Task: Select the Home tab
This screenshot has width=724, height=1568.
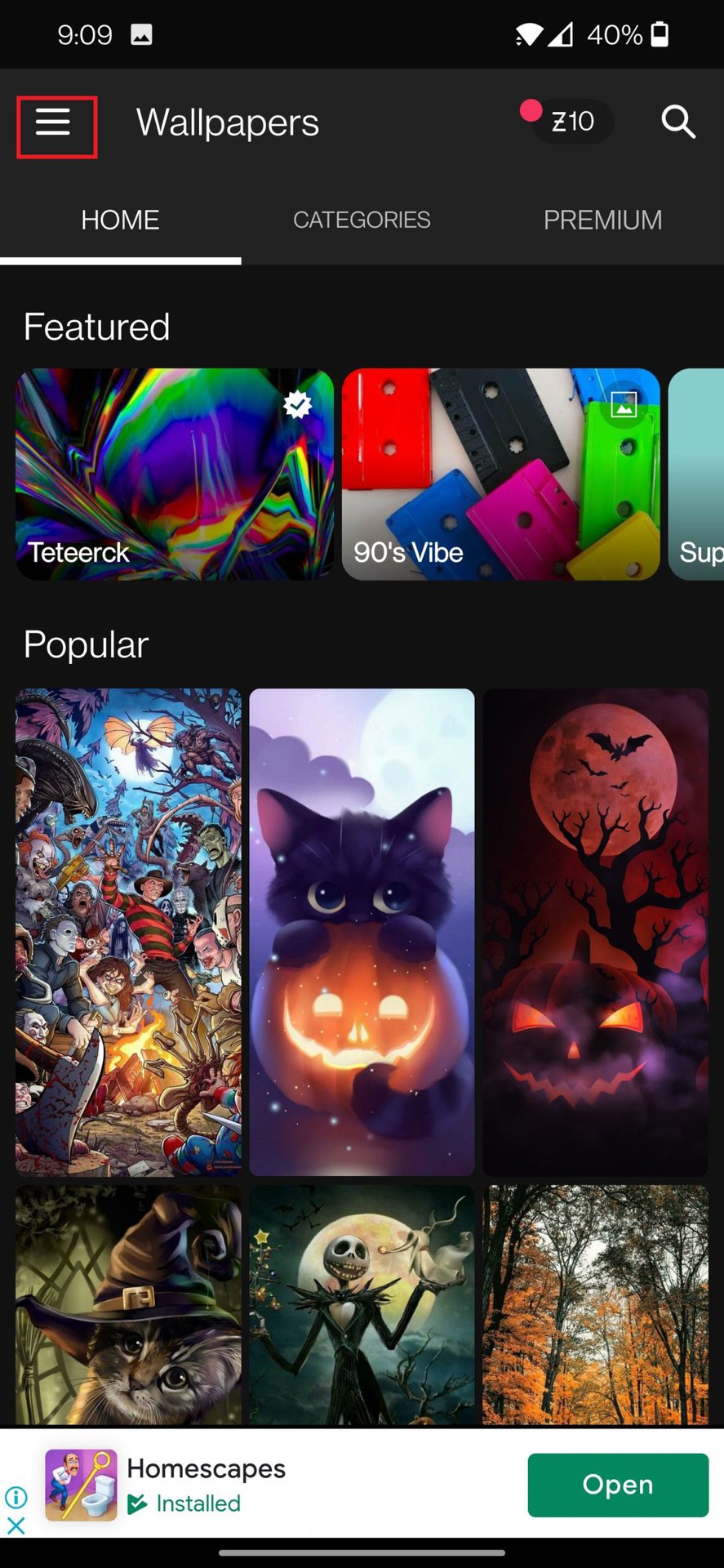Action: (120, 220)
